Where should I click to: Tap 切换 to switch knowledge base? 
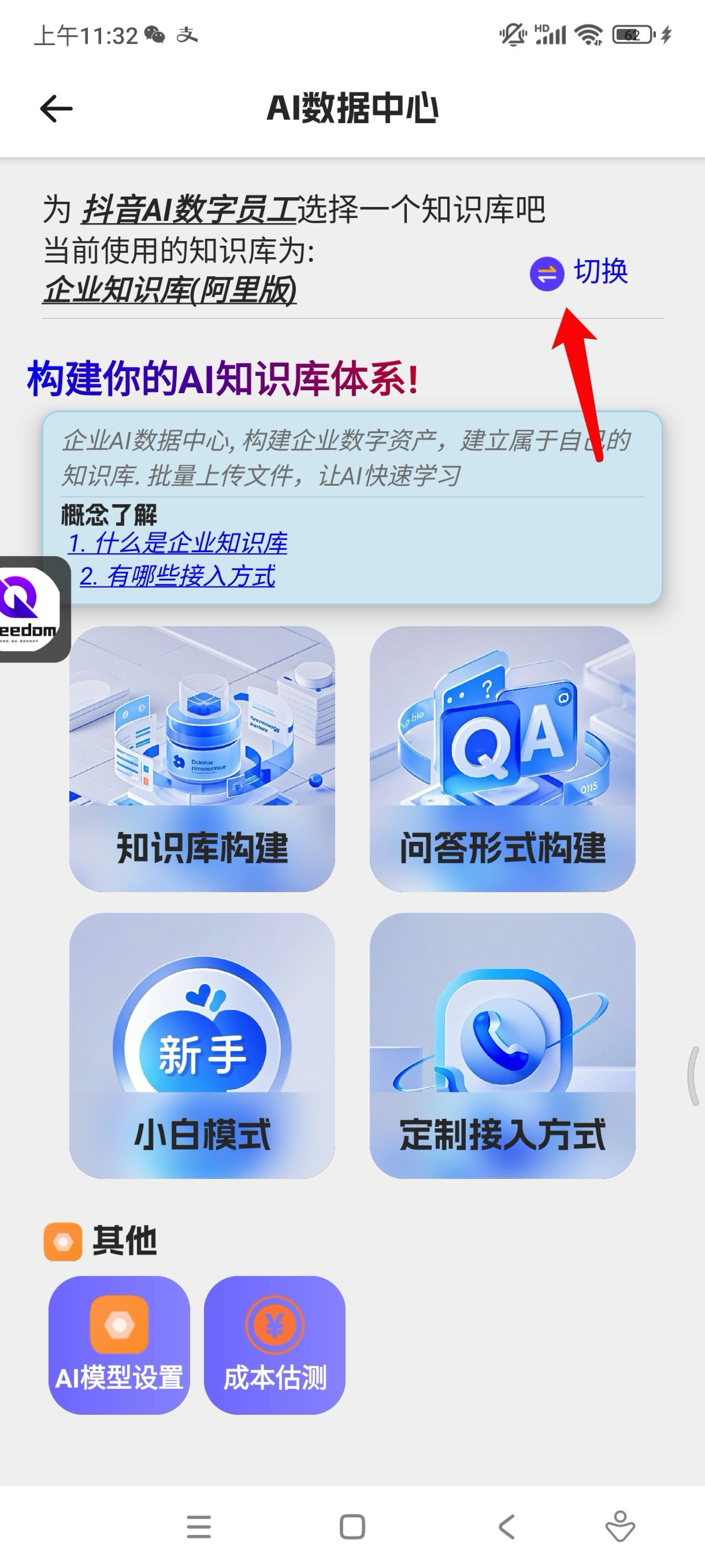[x=579, y=272]
